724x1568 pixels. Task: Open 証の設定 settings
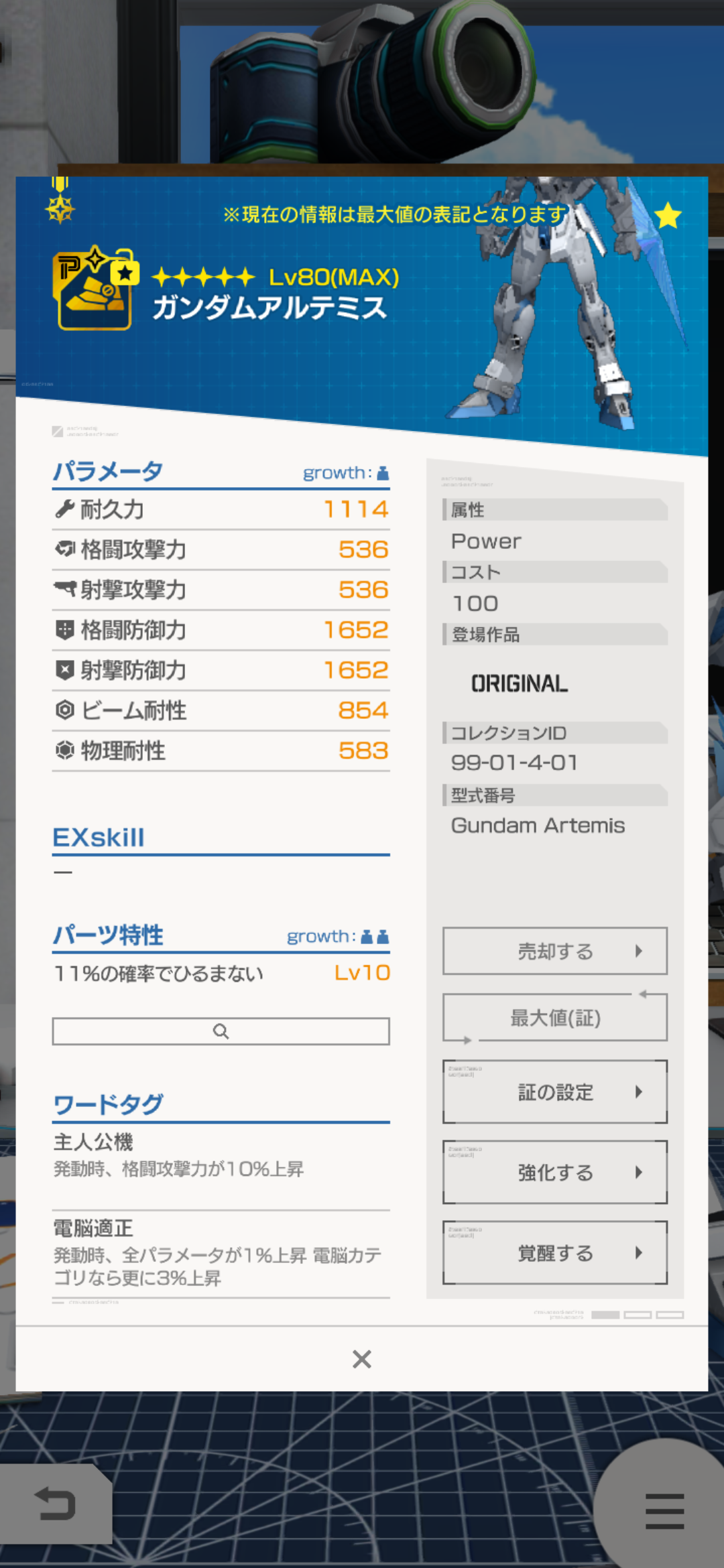coord(554,1092)
